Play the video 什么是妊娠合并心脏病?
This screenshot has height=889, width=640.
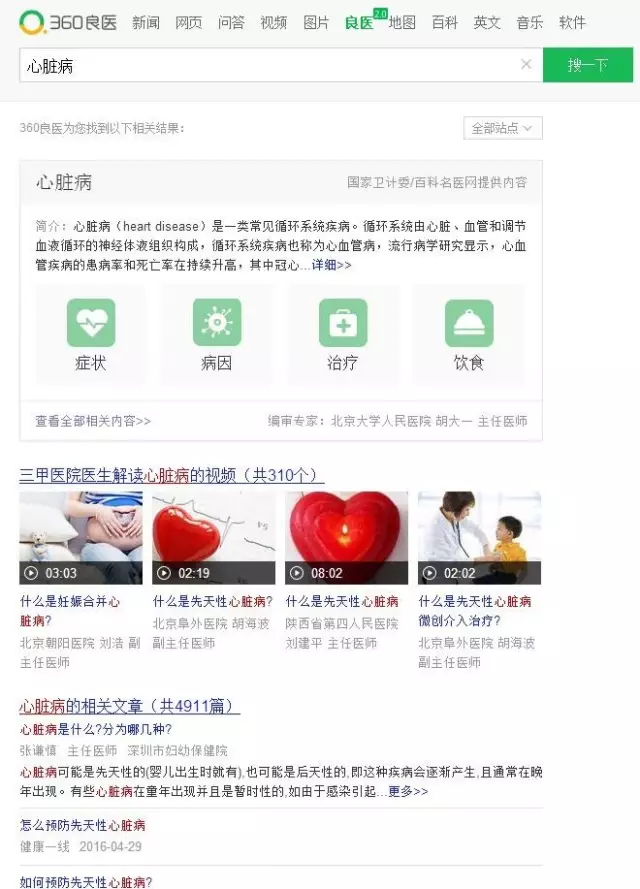click(81, 537)
